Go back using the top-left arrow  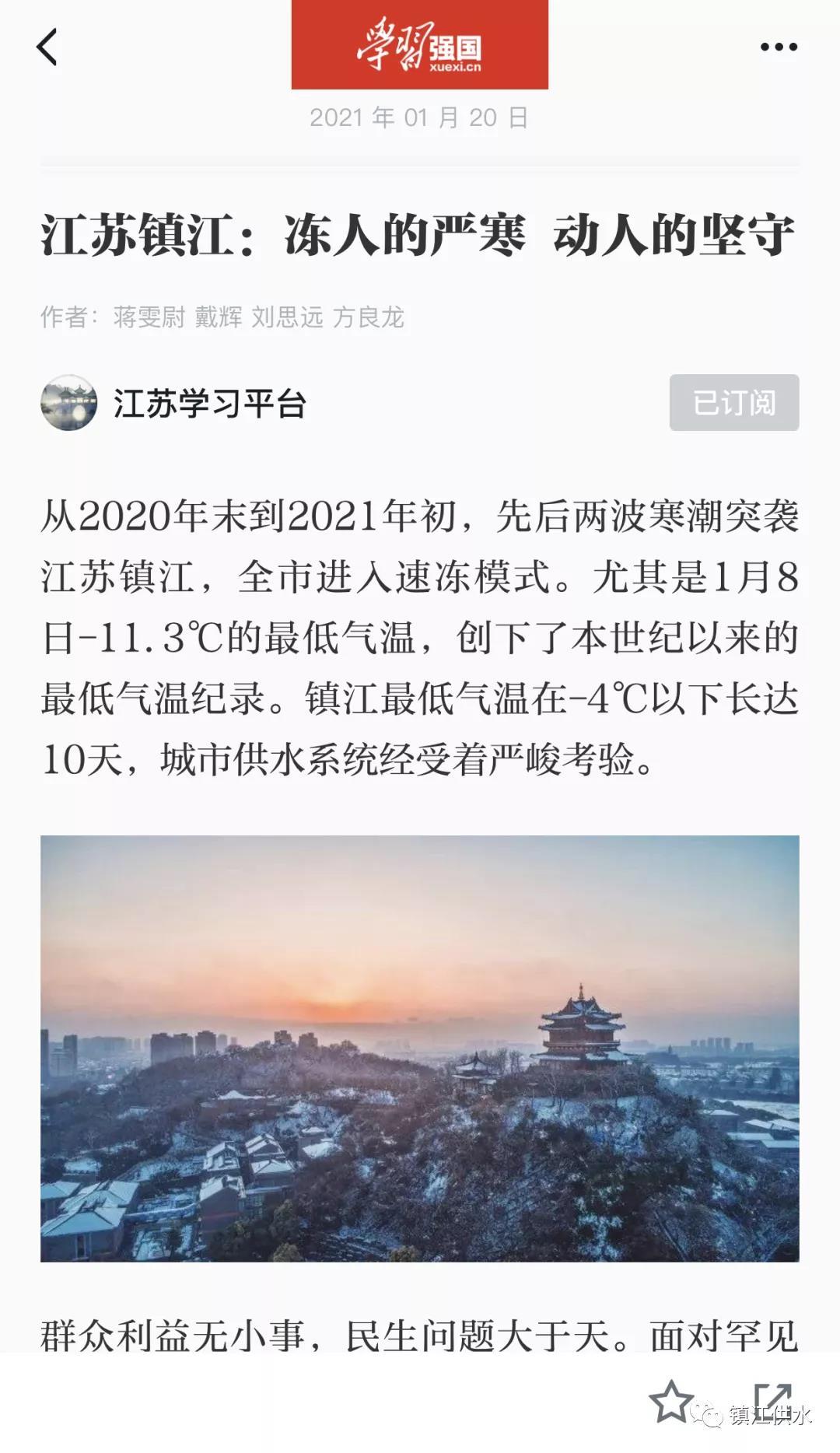pos(47,47)
